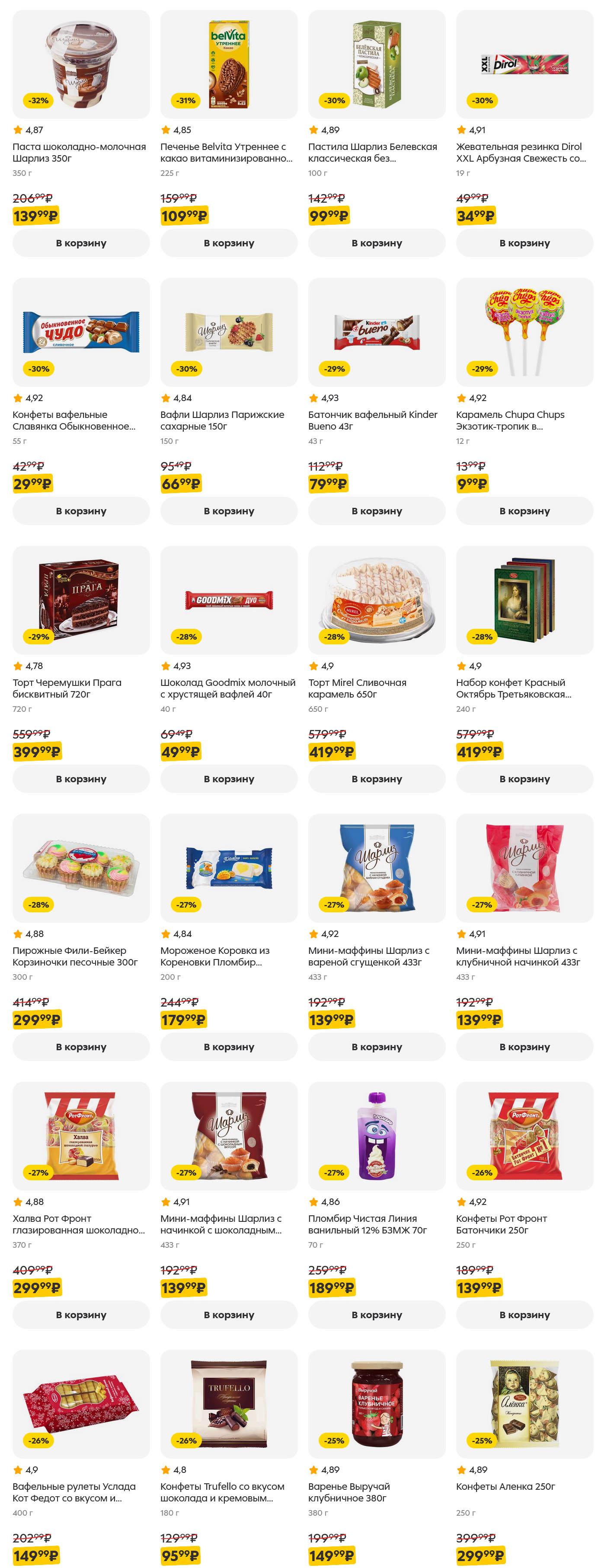601x1568 pixels.
Task: Add Халва Рот Фронт to cart
Action: (x=81, y=1314)
